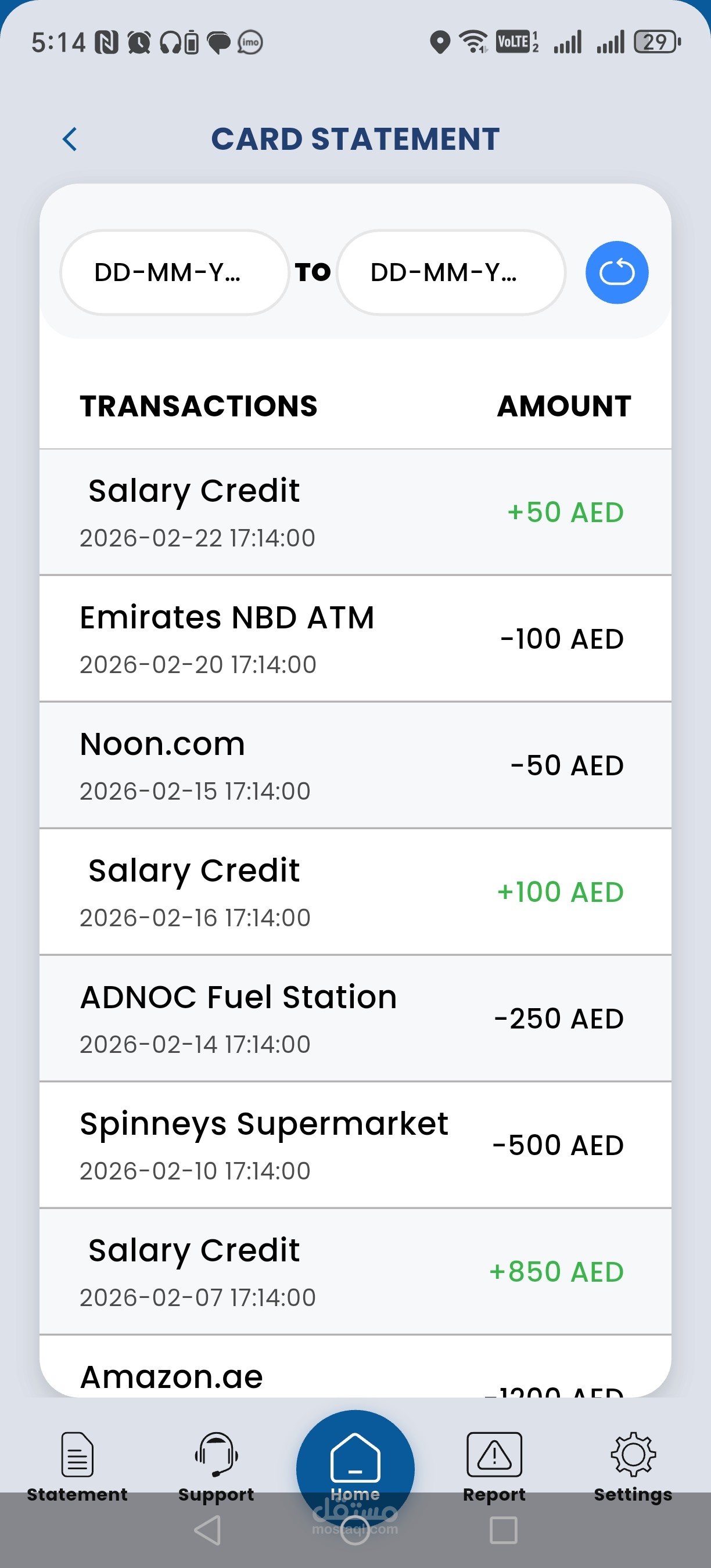Open the end date picker field
711x1568 pixels.
tap(450, 273)
